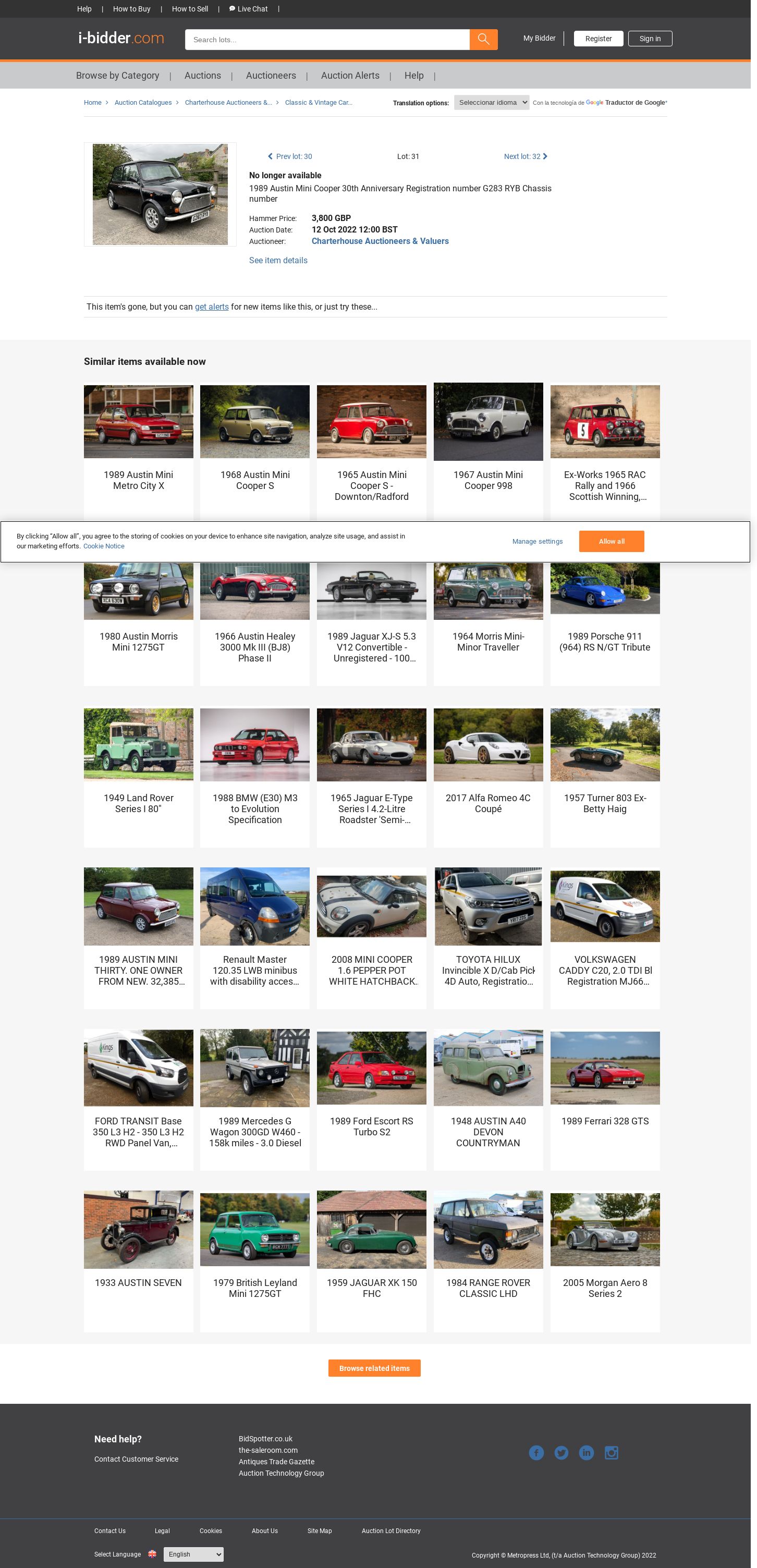The height and width of the screenshot is (1568, 757).
Task: Open Browse by Category menu
Action: pos(117,76)
